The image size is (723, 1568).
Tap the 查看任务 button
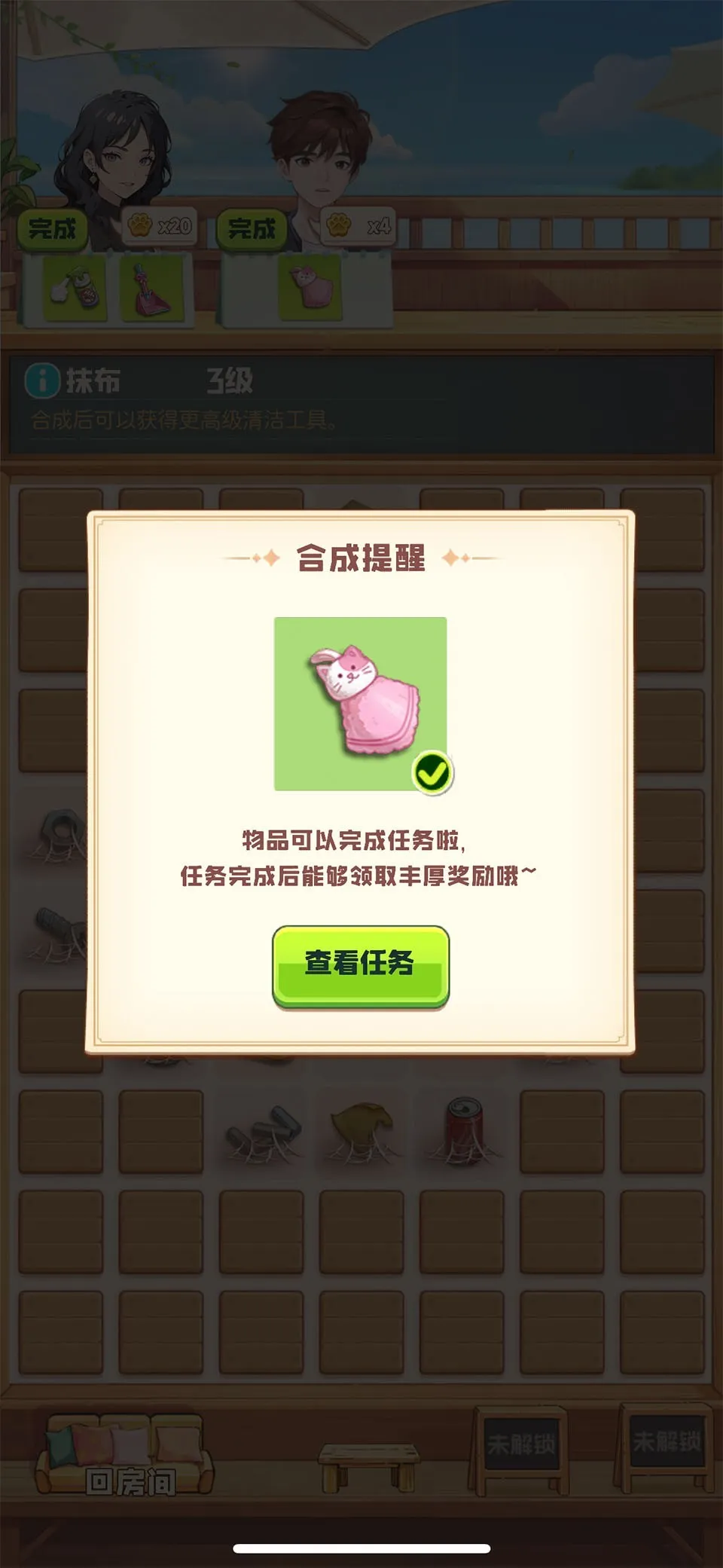point(360,965)
